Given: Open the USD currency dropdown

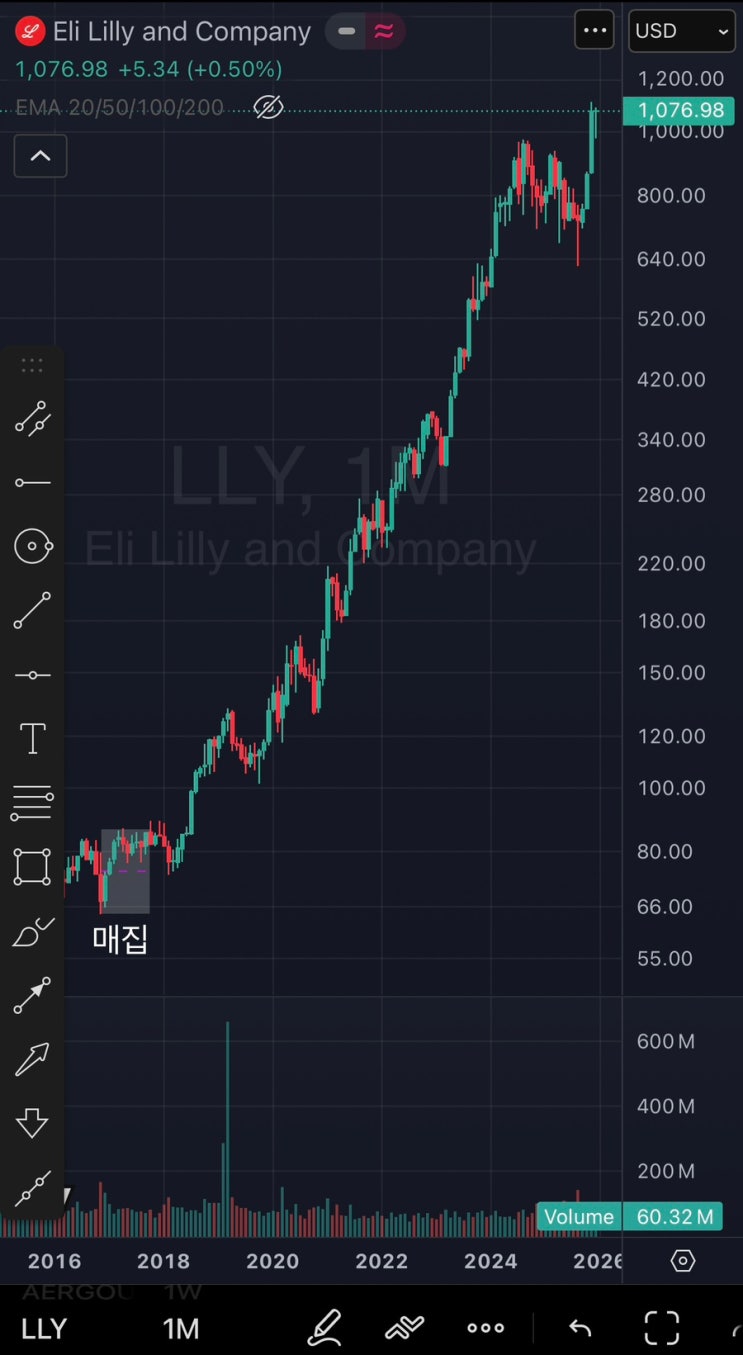Looking at the screenshot, I should click(682, 30).
